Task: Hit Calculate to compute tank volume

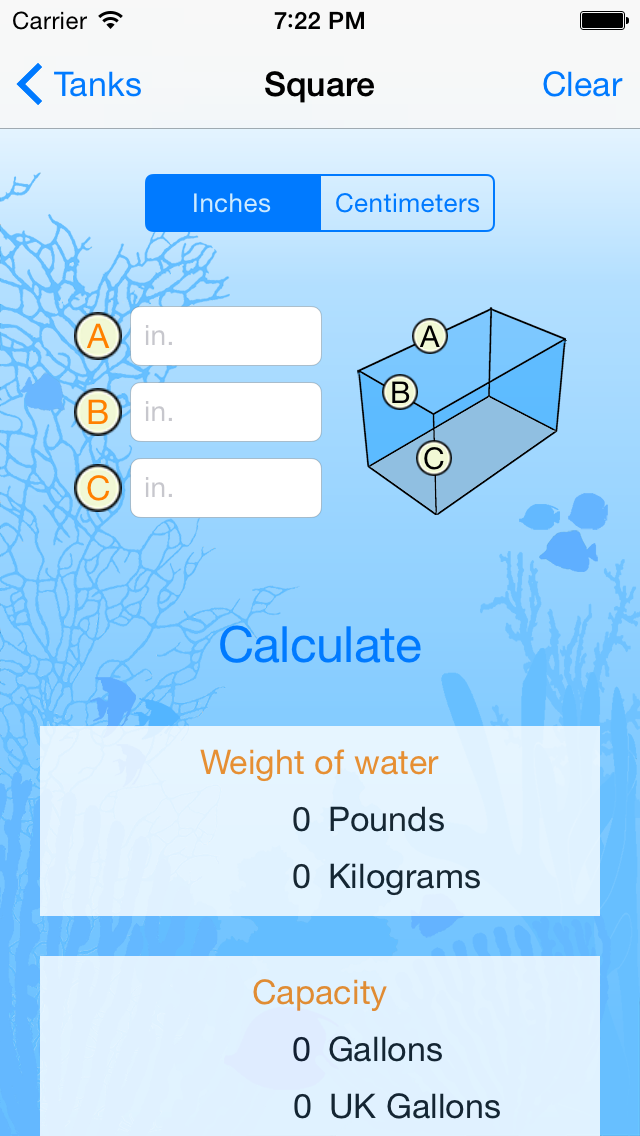Action: 320,645
